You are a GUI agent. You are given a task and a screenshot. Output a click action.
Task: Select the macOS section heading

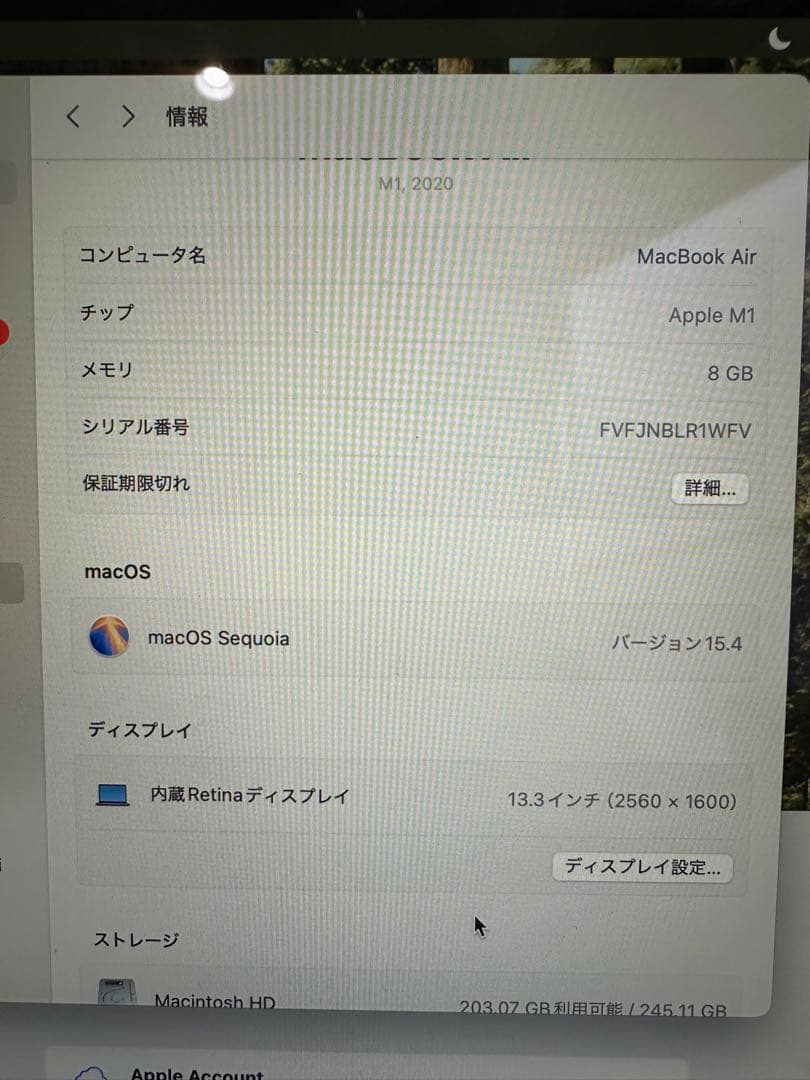click(116, 571)
